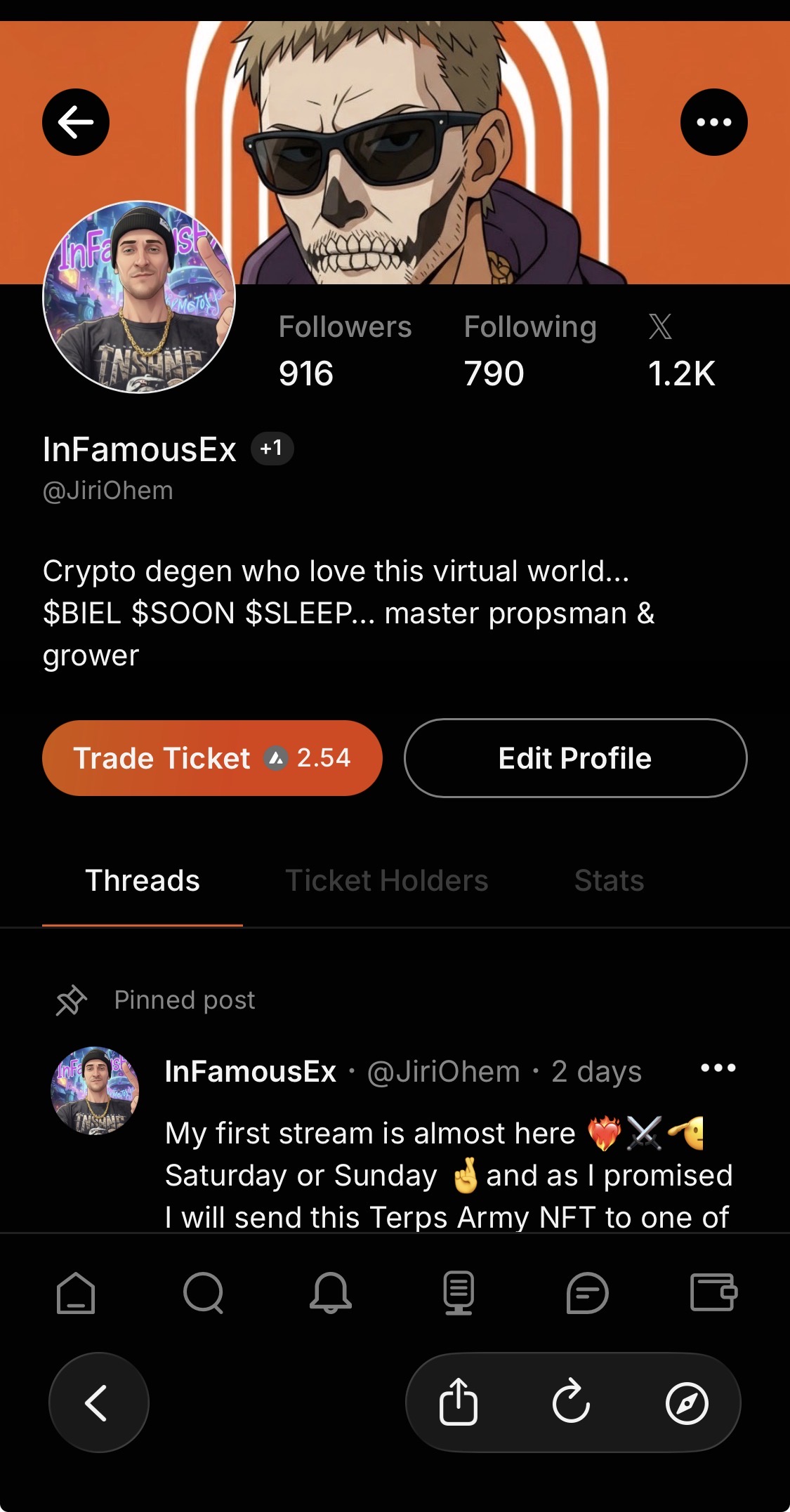Select the Threads tab

(143, 880)
